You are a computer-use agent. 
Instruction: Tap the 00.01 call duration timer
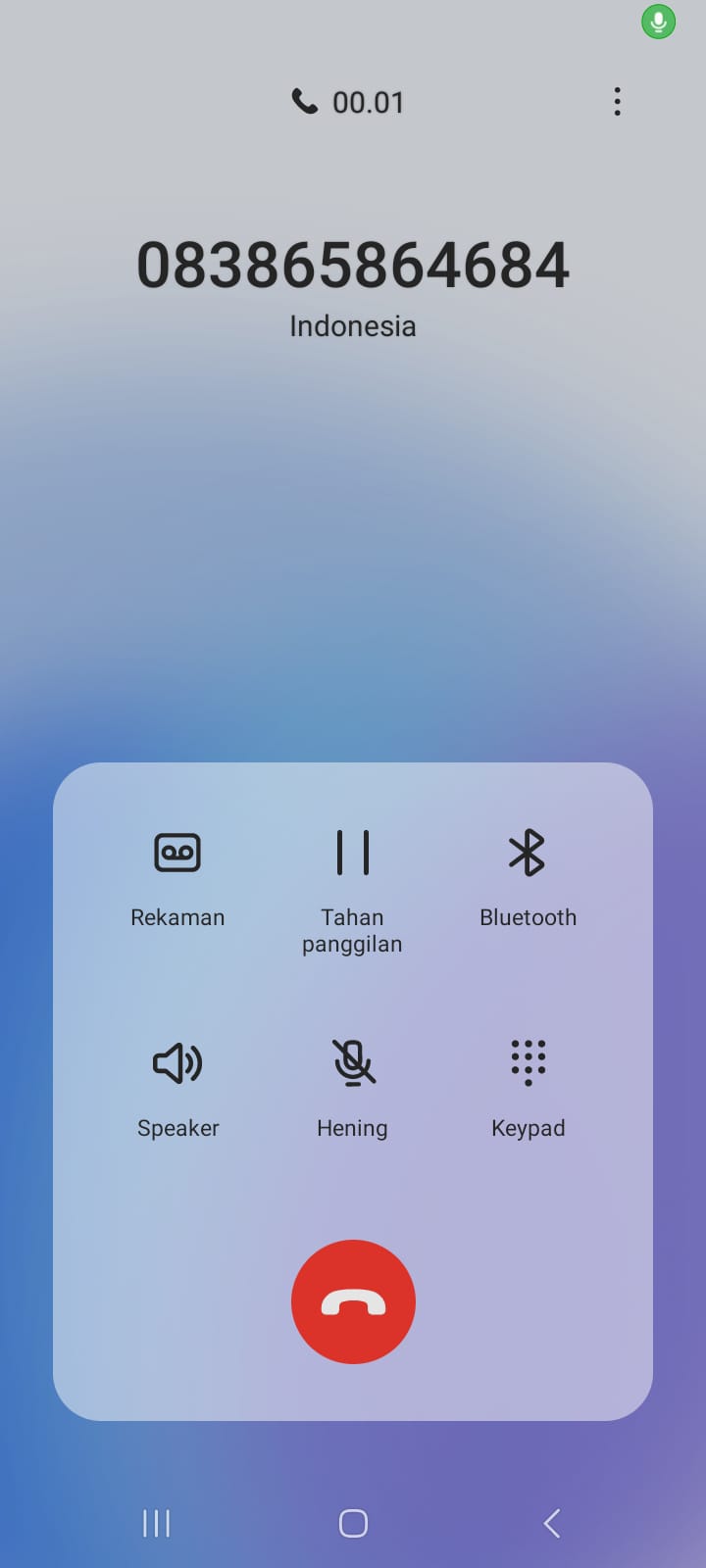coord(370,101)
